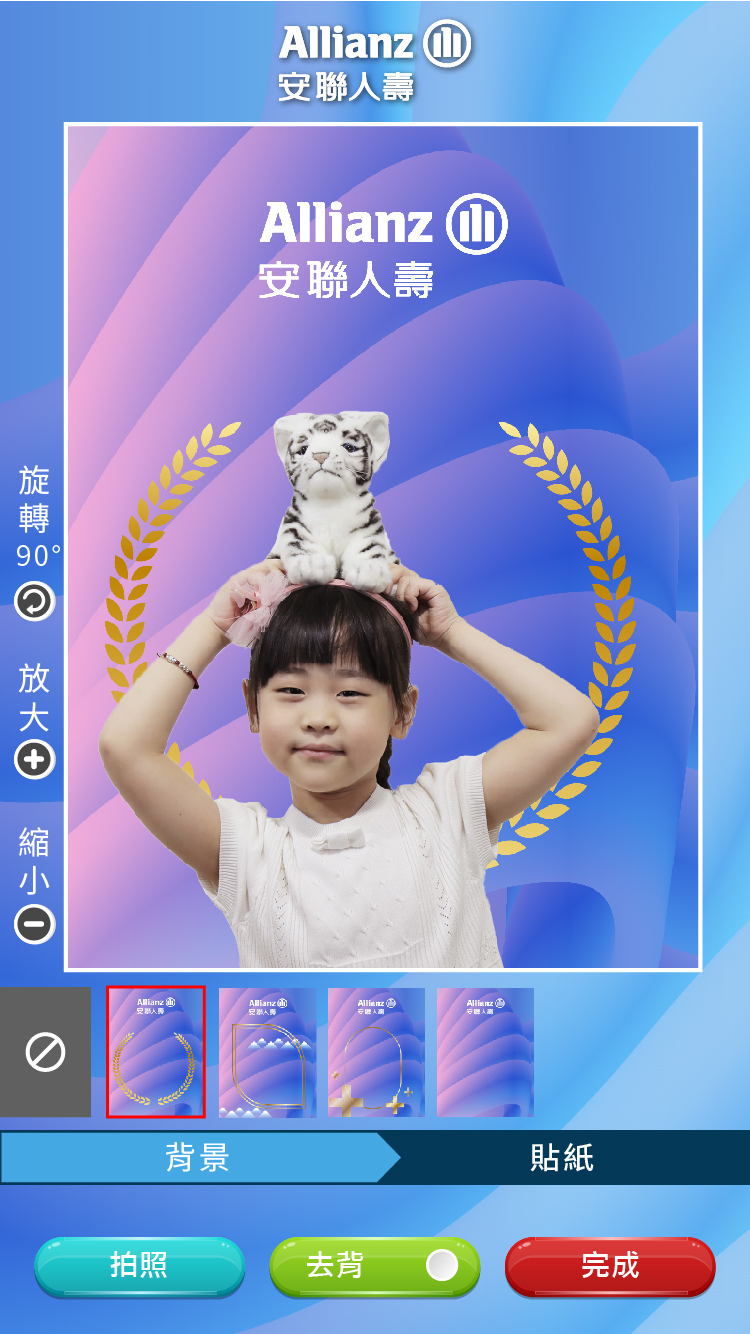Shrink the photo with the minus icon

tap(34, 925)
